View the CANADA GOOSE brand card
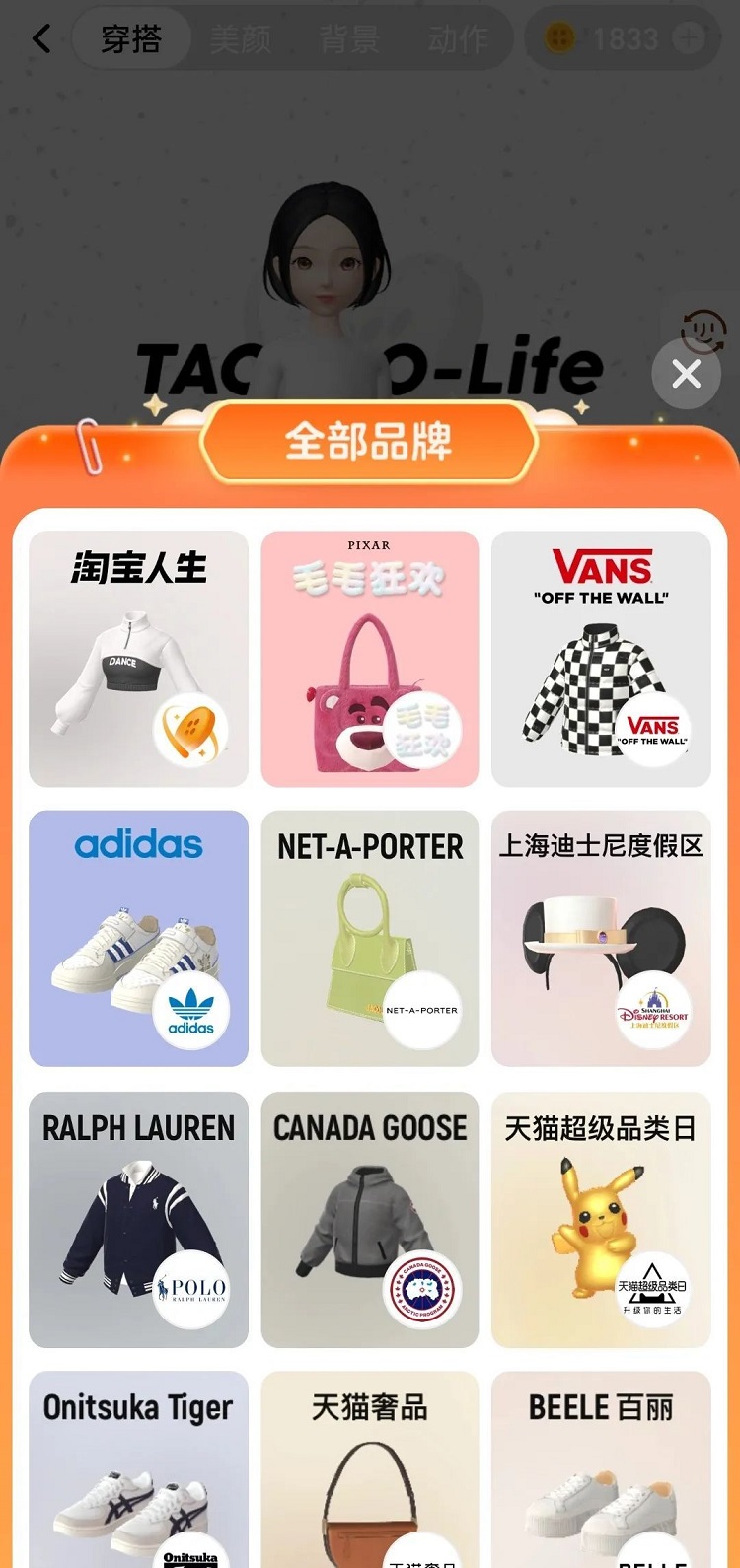The width and height of the screenshot is (740, 1568). coord(369,1219)
